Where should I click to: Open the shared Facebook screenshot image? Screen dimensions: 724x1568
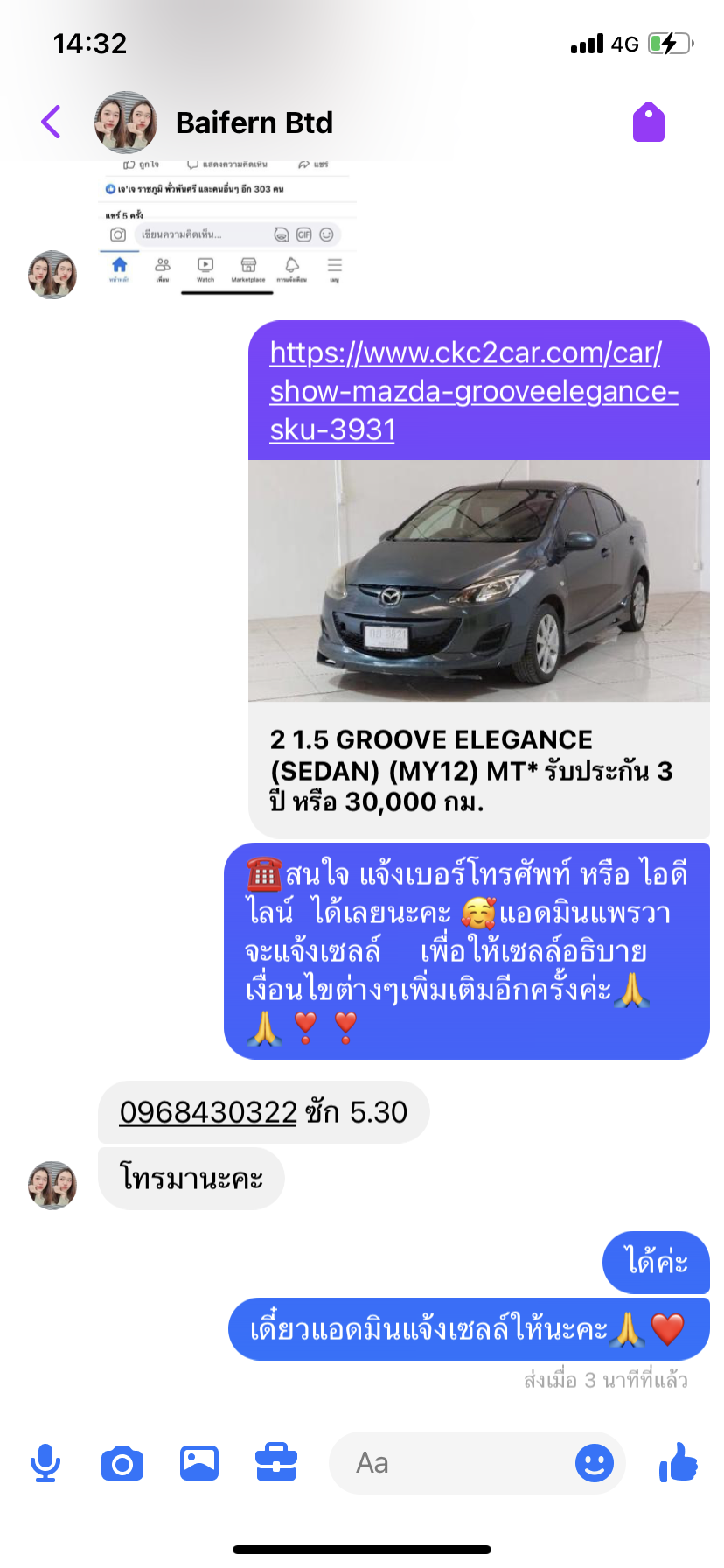(x=227, y=229)
